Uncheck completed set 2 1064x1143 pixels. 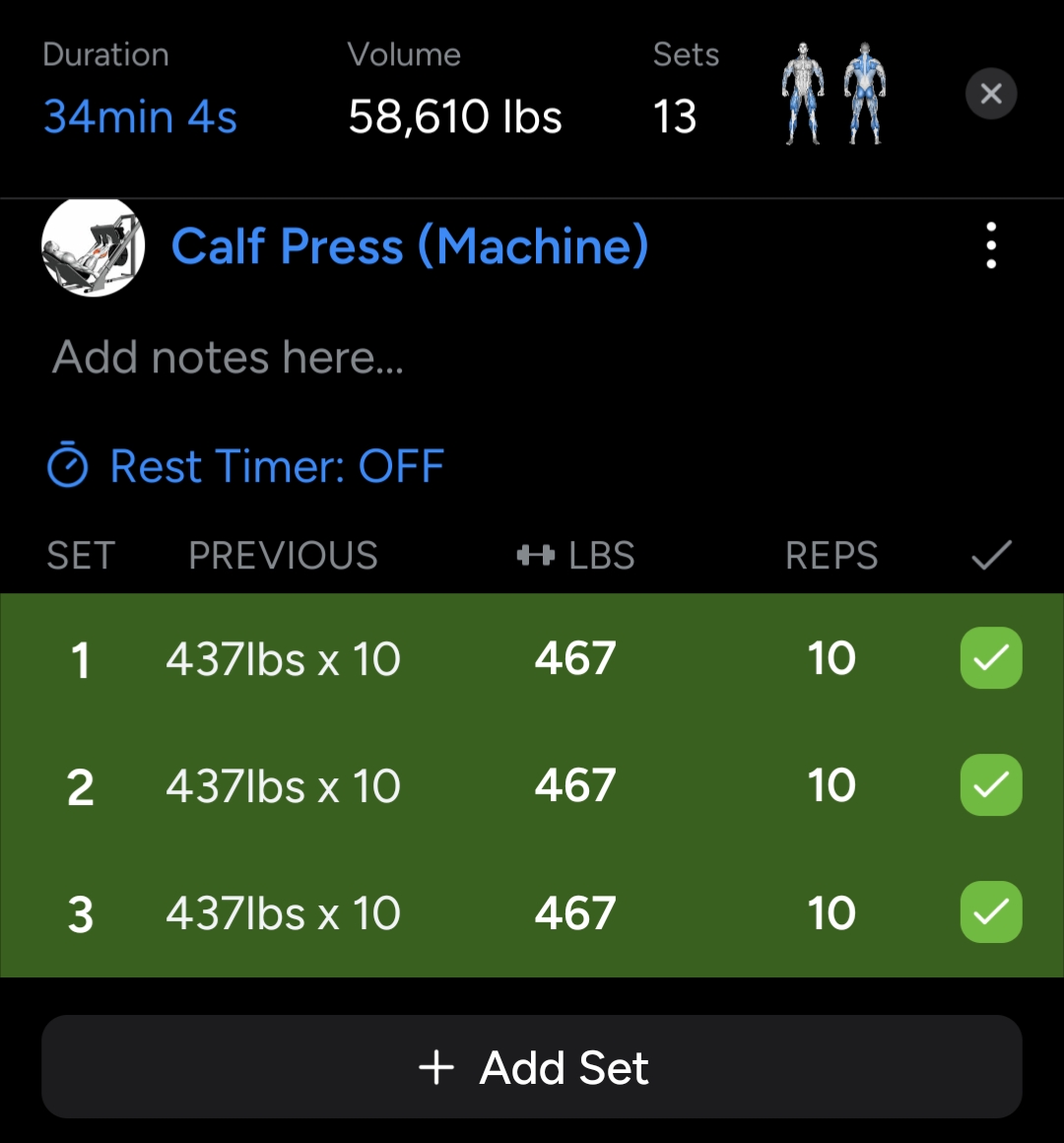coord(991,785)
